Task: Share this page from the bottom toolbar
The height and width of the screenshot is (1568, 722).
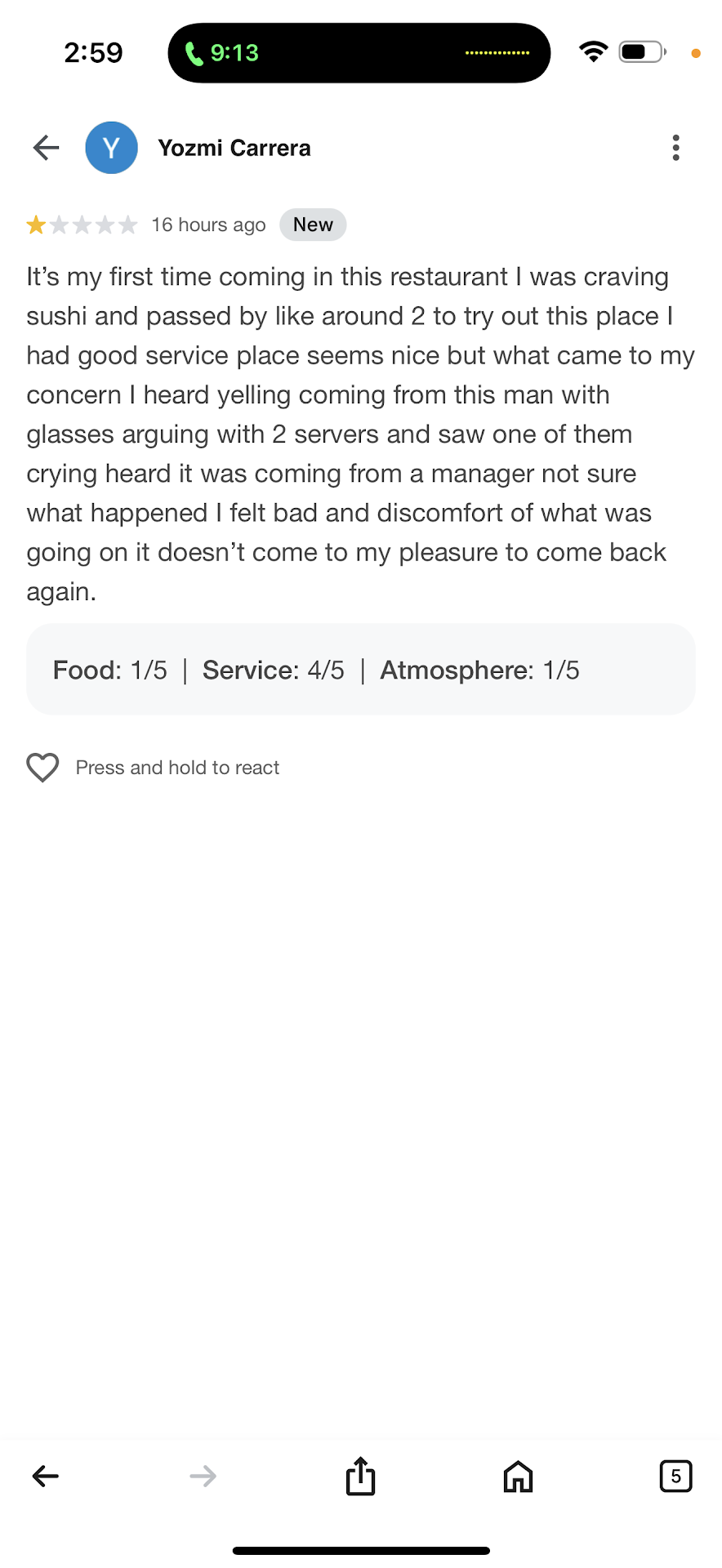Action: coord(360,1476)
